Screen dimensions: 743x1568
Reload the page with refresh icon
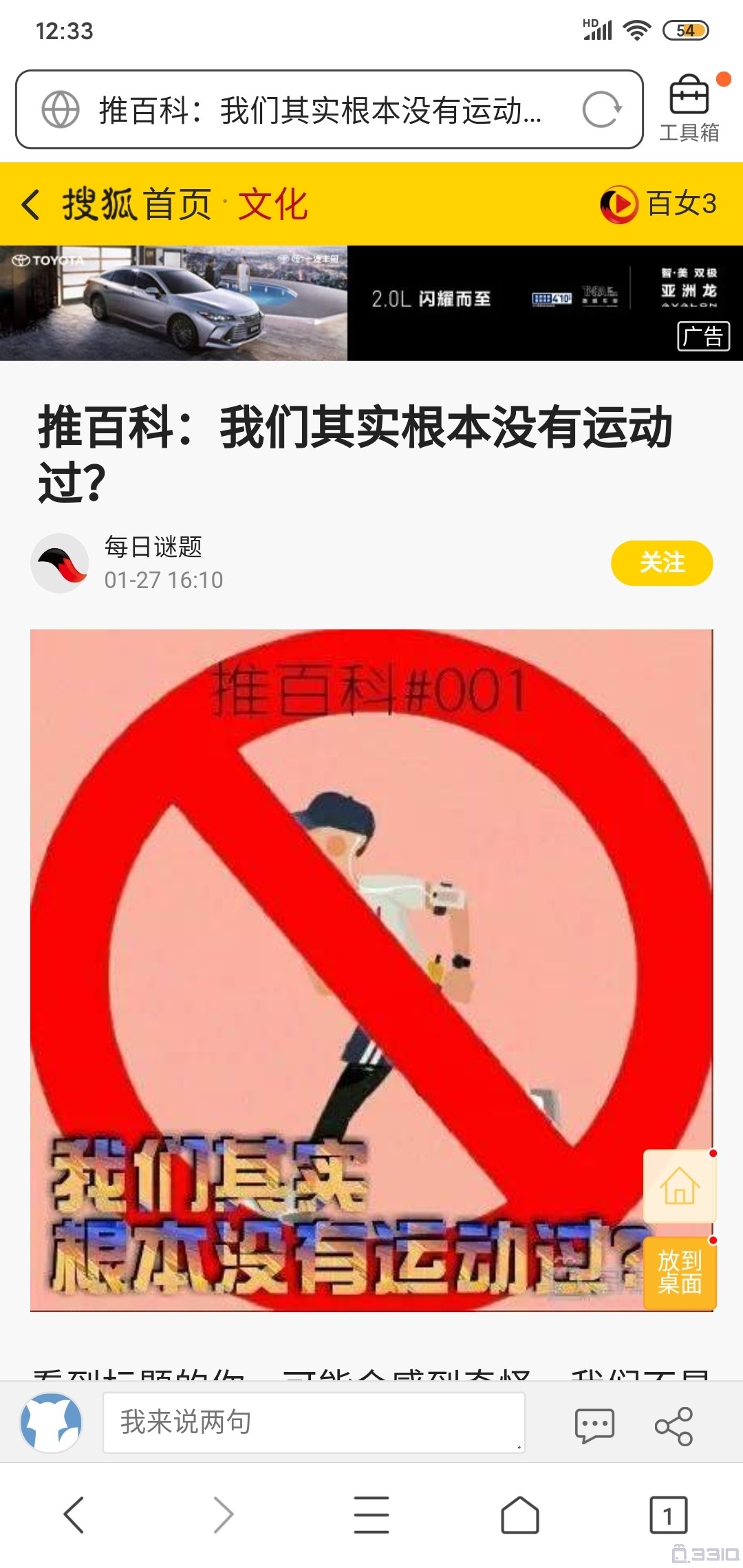pos(601,110)
